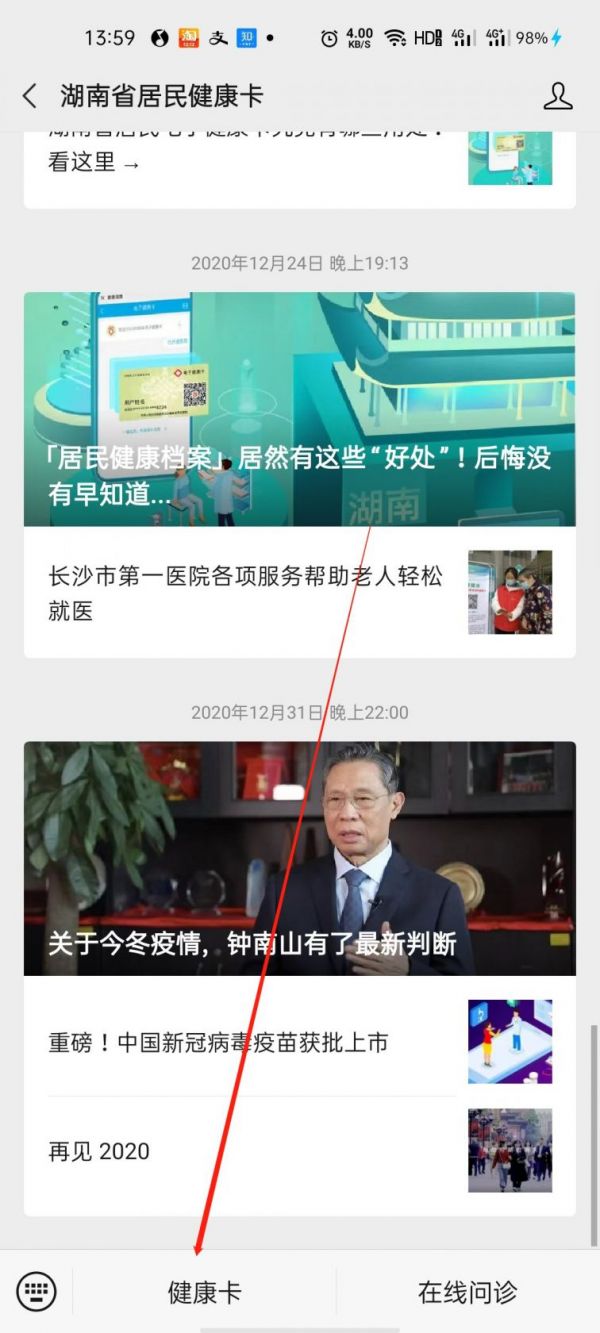Go back from 湖南省居民健康卡
The height and width of the screenshot is (1333, 600).
coord(30,96)
